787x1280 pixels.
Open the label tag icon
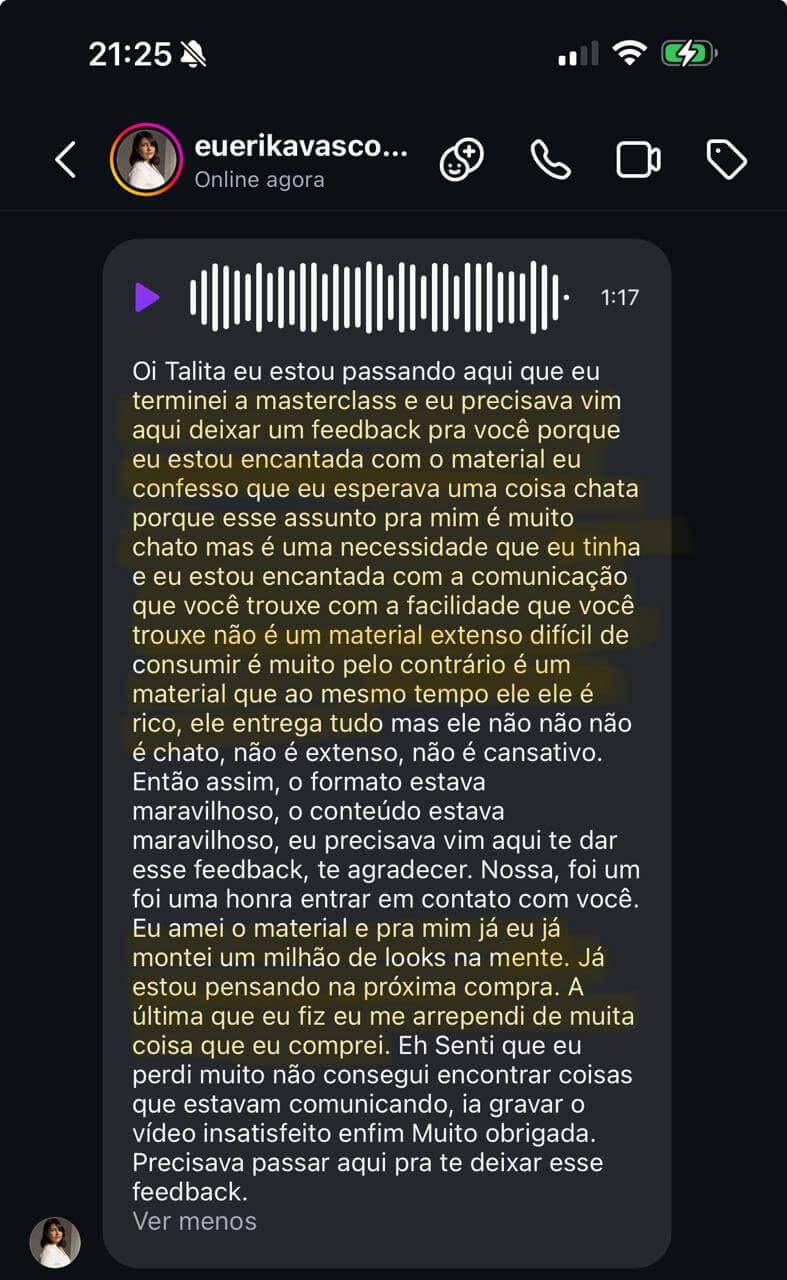[x=726, y=160]
